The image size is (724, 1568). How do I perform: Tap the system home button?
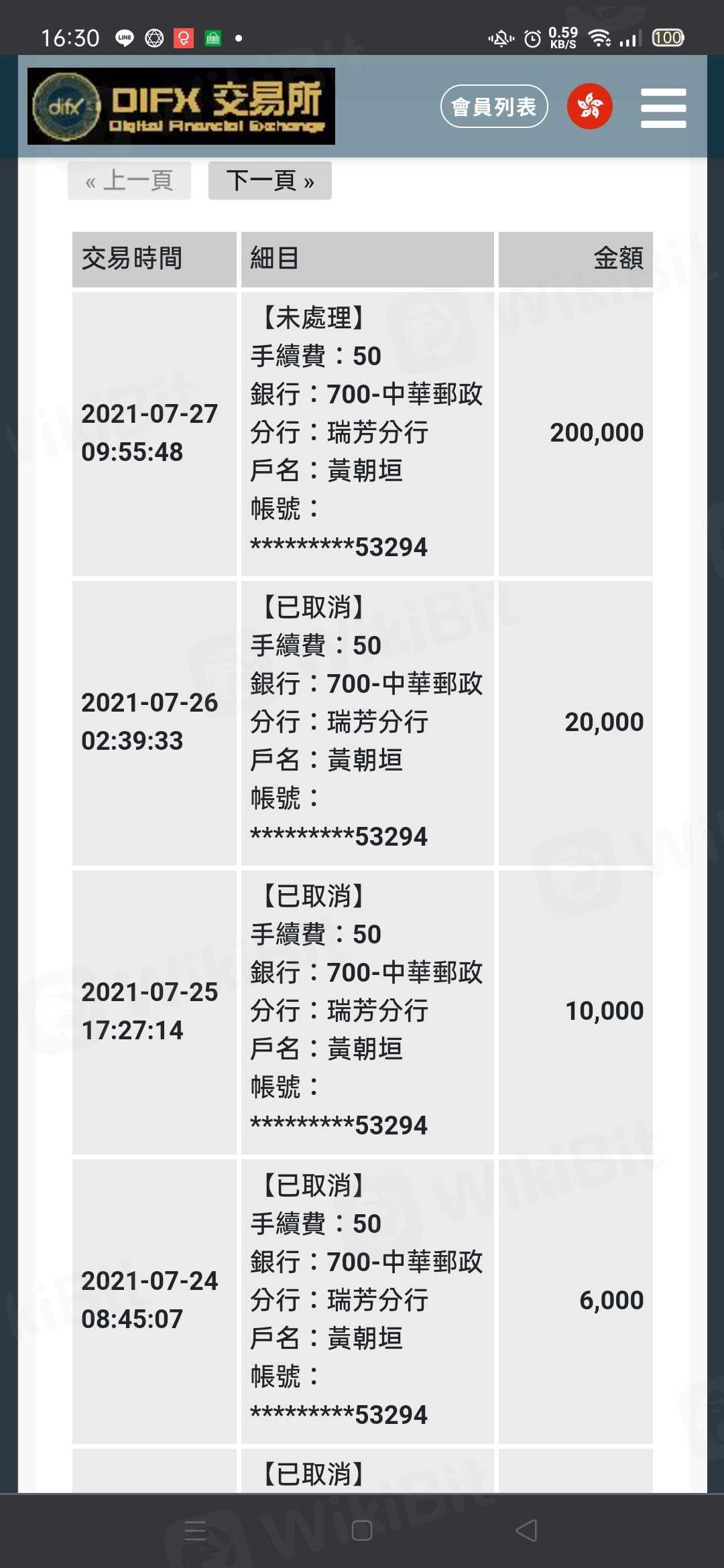click(362, 1530)
